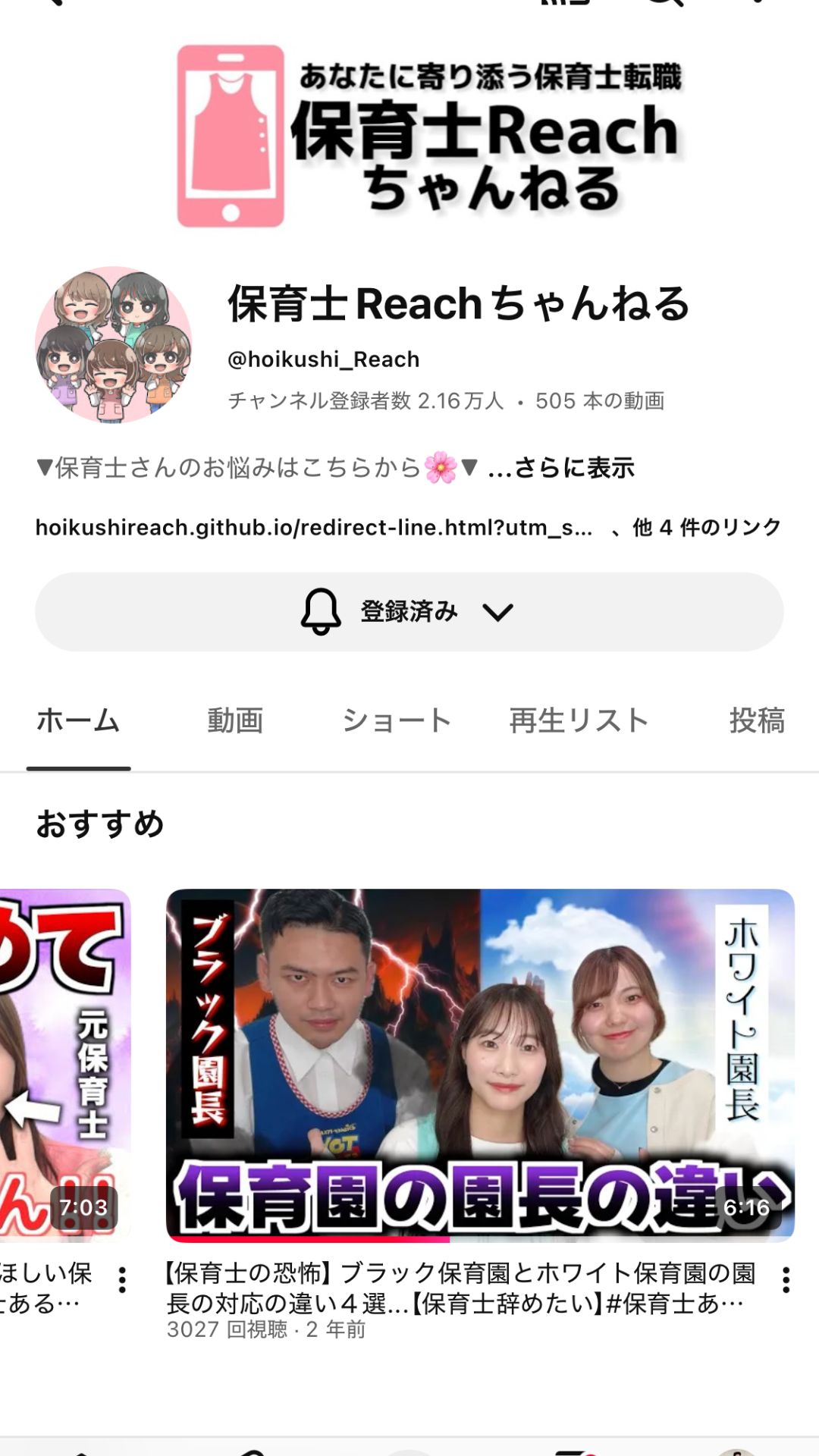The height and width of the screenshot is (1456, 819).
Task: Expand description with さらに表示
Action: [561, 468]
